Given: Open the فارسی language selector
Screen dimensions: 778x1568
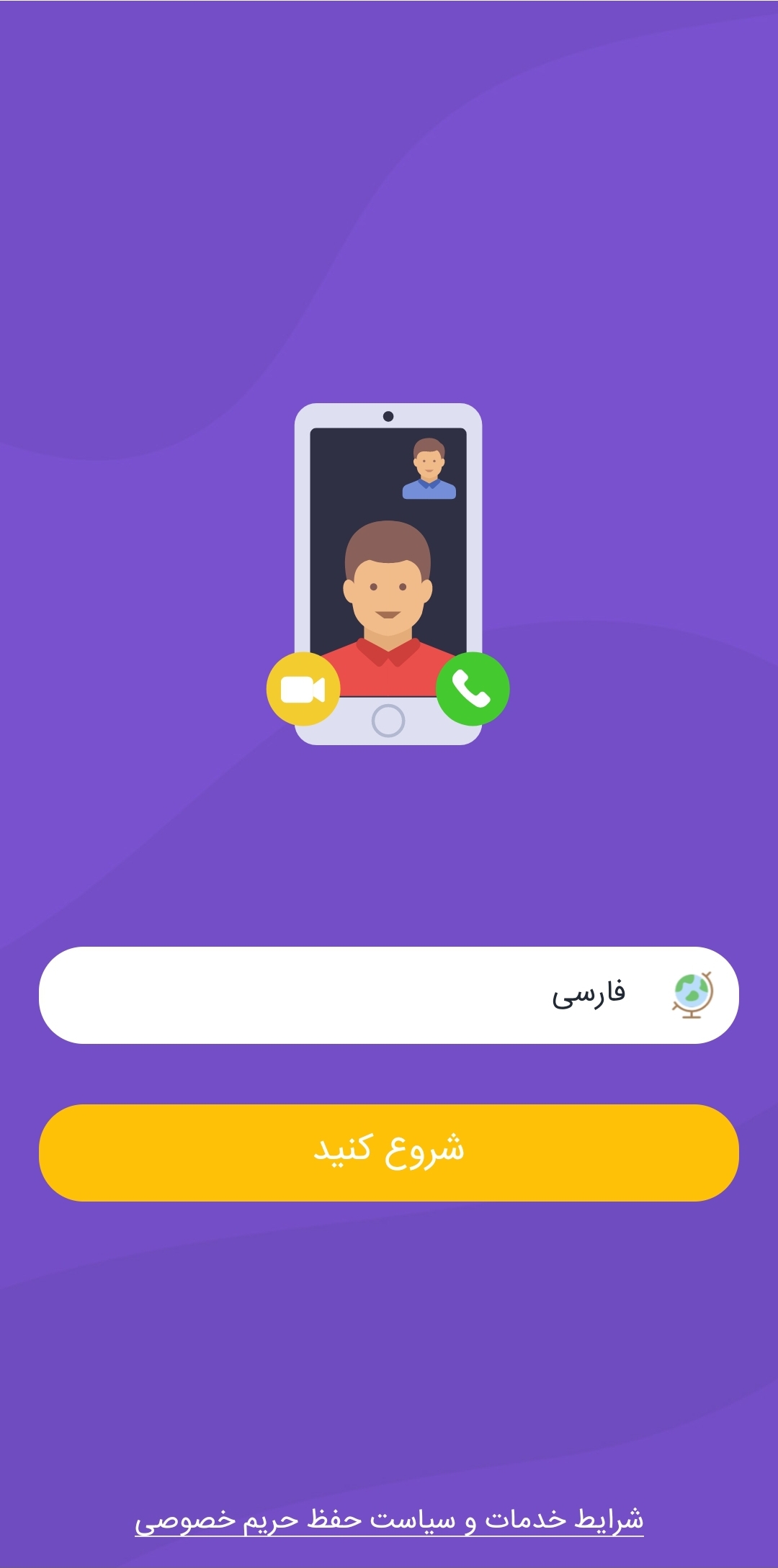Looking at the screenshot, I should (389, 995).
